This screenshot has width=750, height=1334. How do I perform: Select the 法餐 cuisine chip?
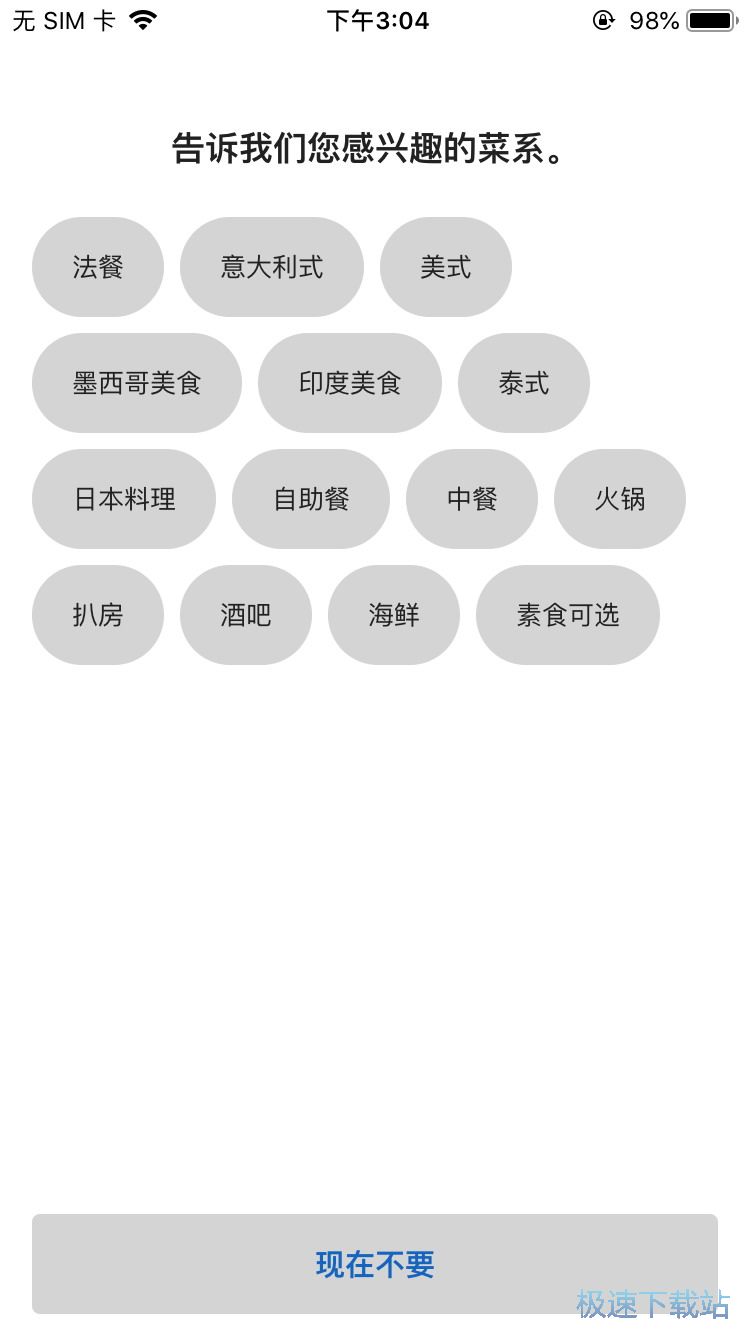coord(97,266)
